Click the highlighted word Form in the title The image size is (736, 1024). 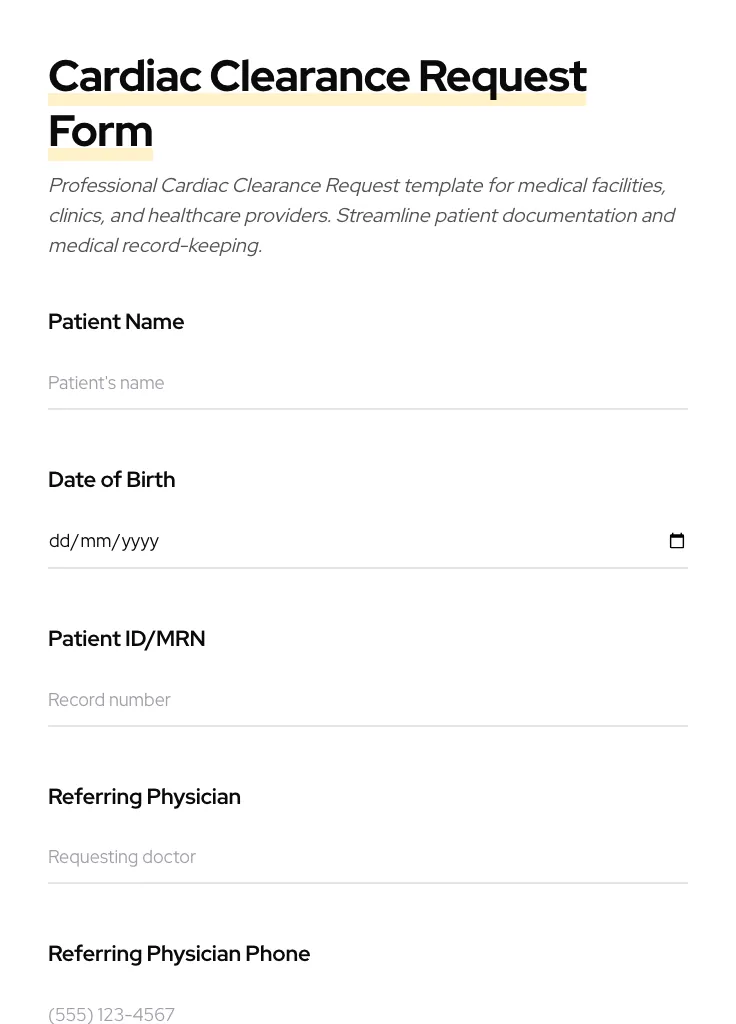click(100, 131)
